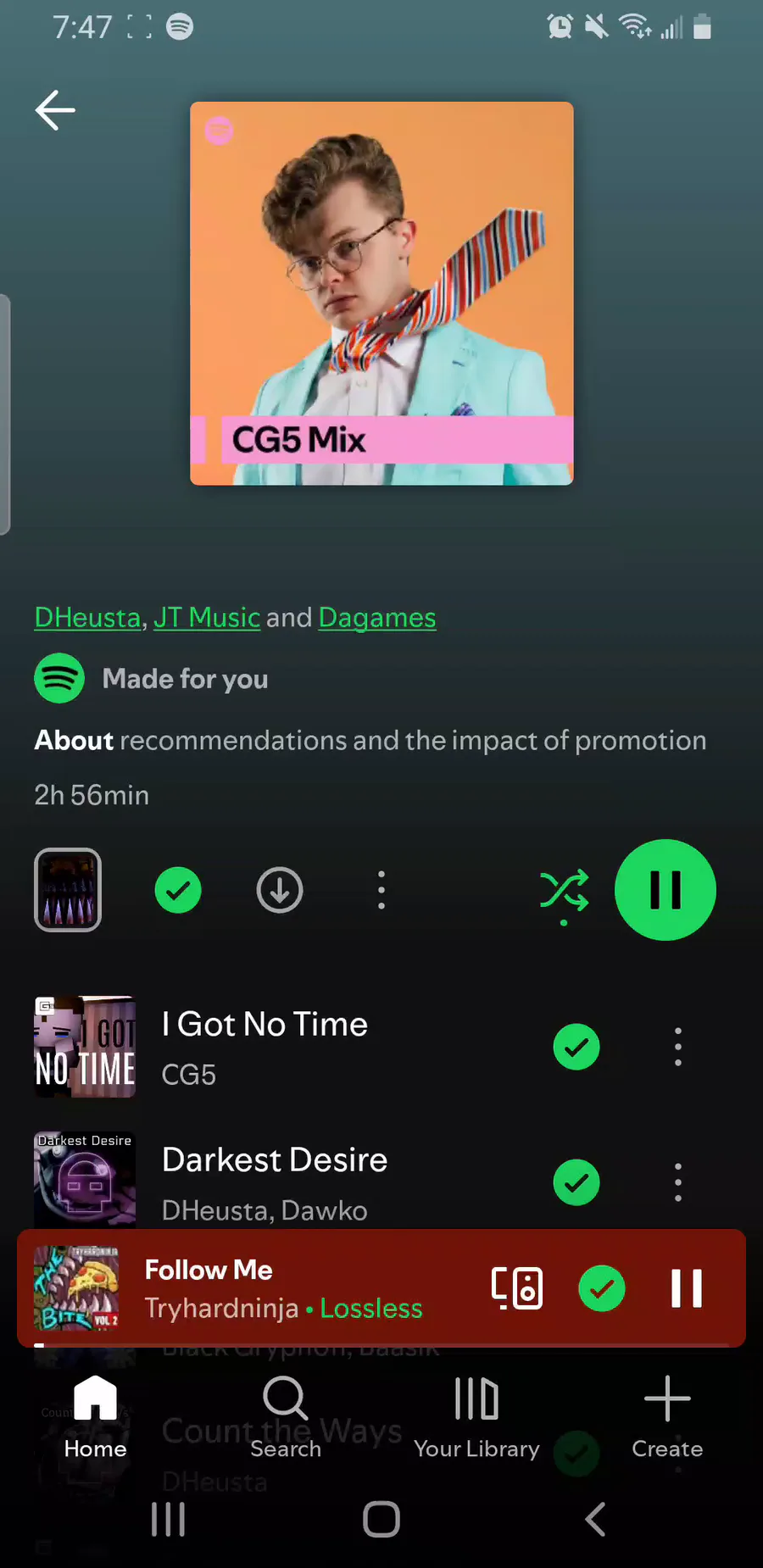Viewport: 763px width, 1568px height.
Task: Pause the playlist with the large green button
Action: click(666, 890)
